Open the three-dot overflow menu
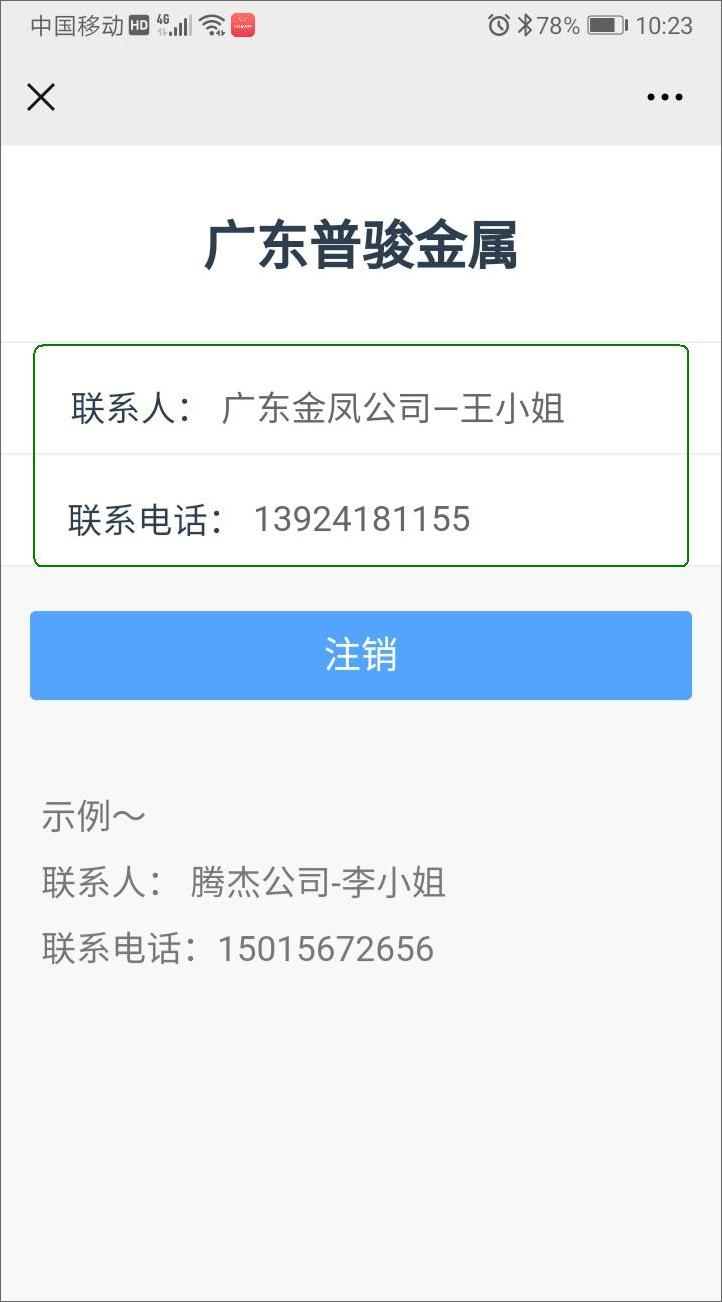Screen dimensions: 722x1302 (665, 97)
